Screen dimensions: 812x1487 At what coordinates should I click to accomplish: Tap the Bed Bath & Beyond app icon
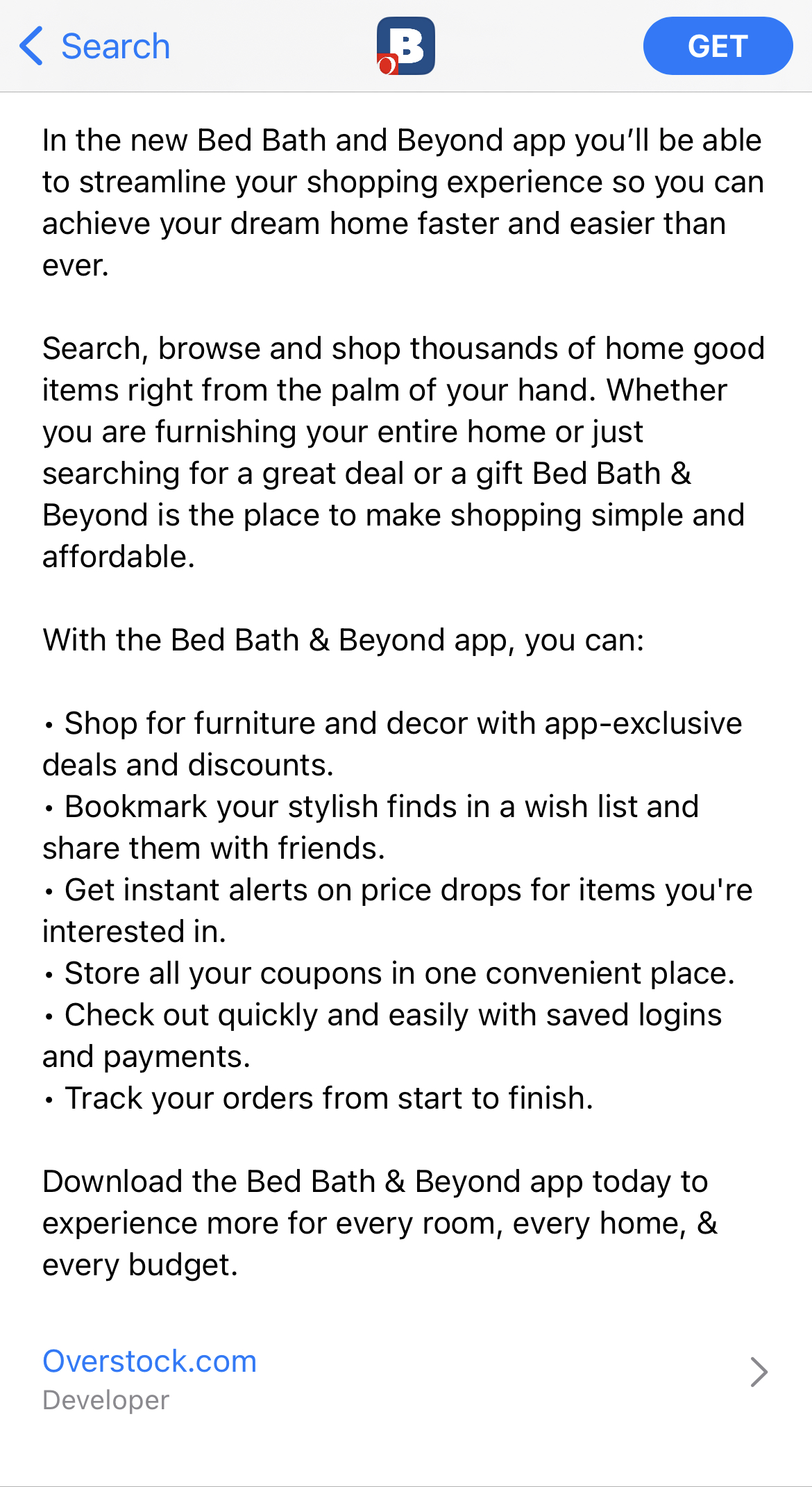[406, 46]
